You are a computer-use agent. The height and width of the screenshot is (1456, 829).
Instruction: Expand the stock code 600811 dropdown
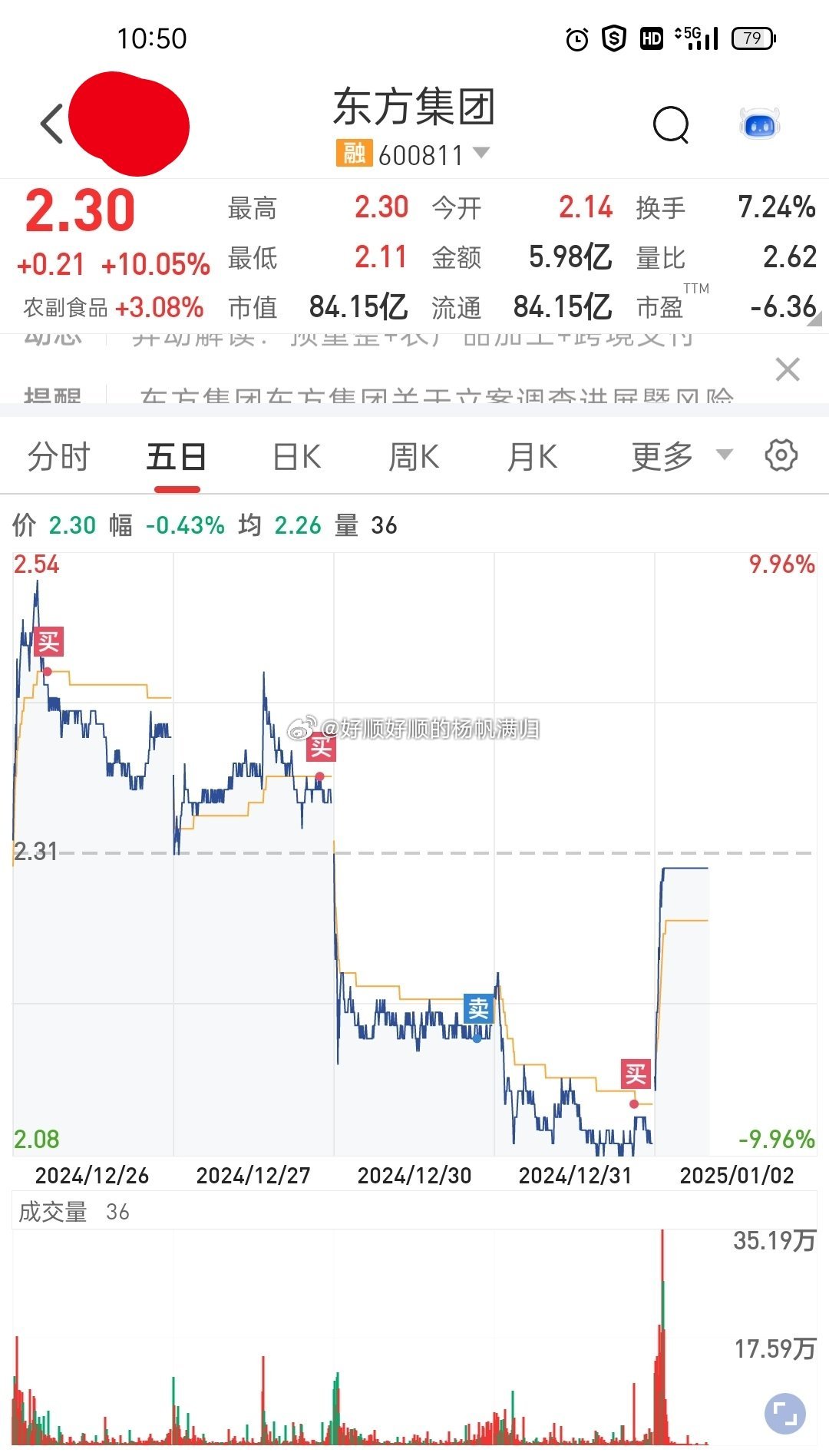(x=481, y=154)
